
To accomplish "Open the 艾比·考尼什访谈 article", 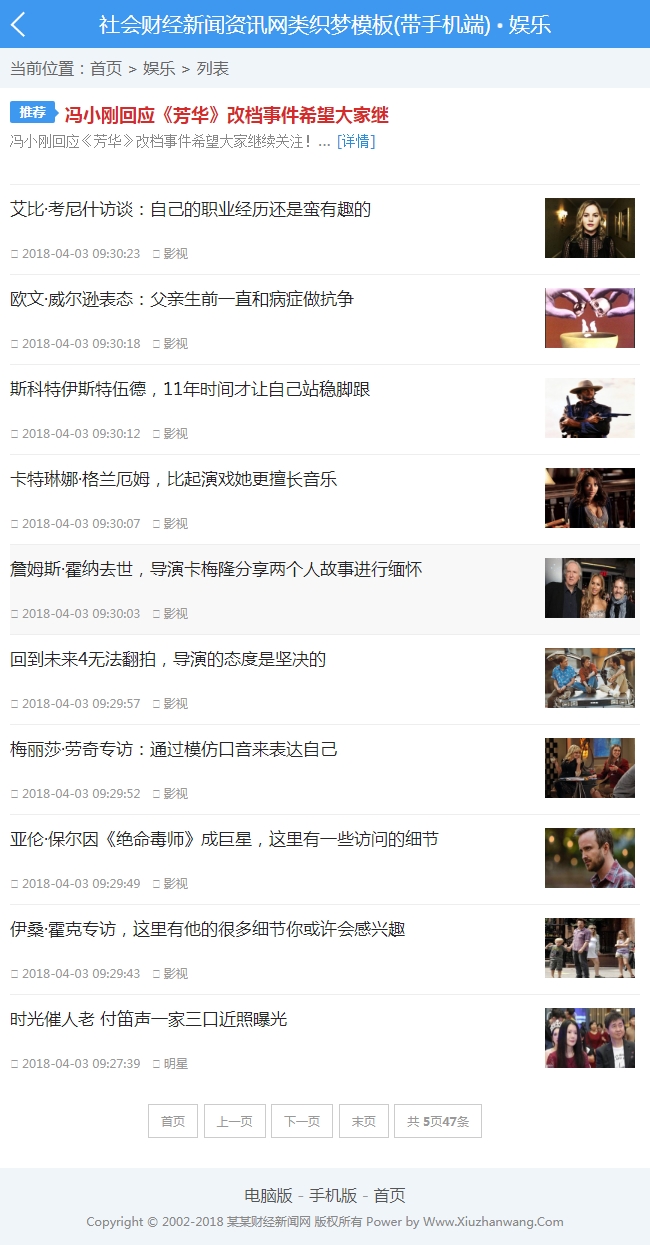I will point(191,209).
